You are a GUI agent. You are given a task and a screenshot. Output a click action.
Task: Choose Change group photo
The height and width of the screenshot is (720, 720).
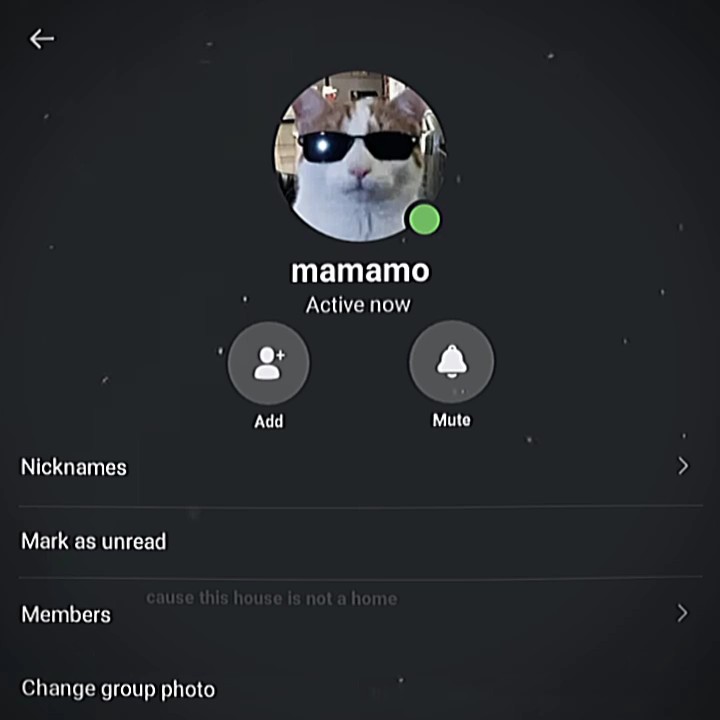point(360,688)
